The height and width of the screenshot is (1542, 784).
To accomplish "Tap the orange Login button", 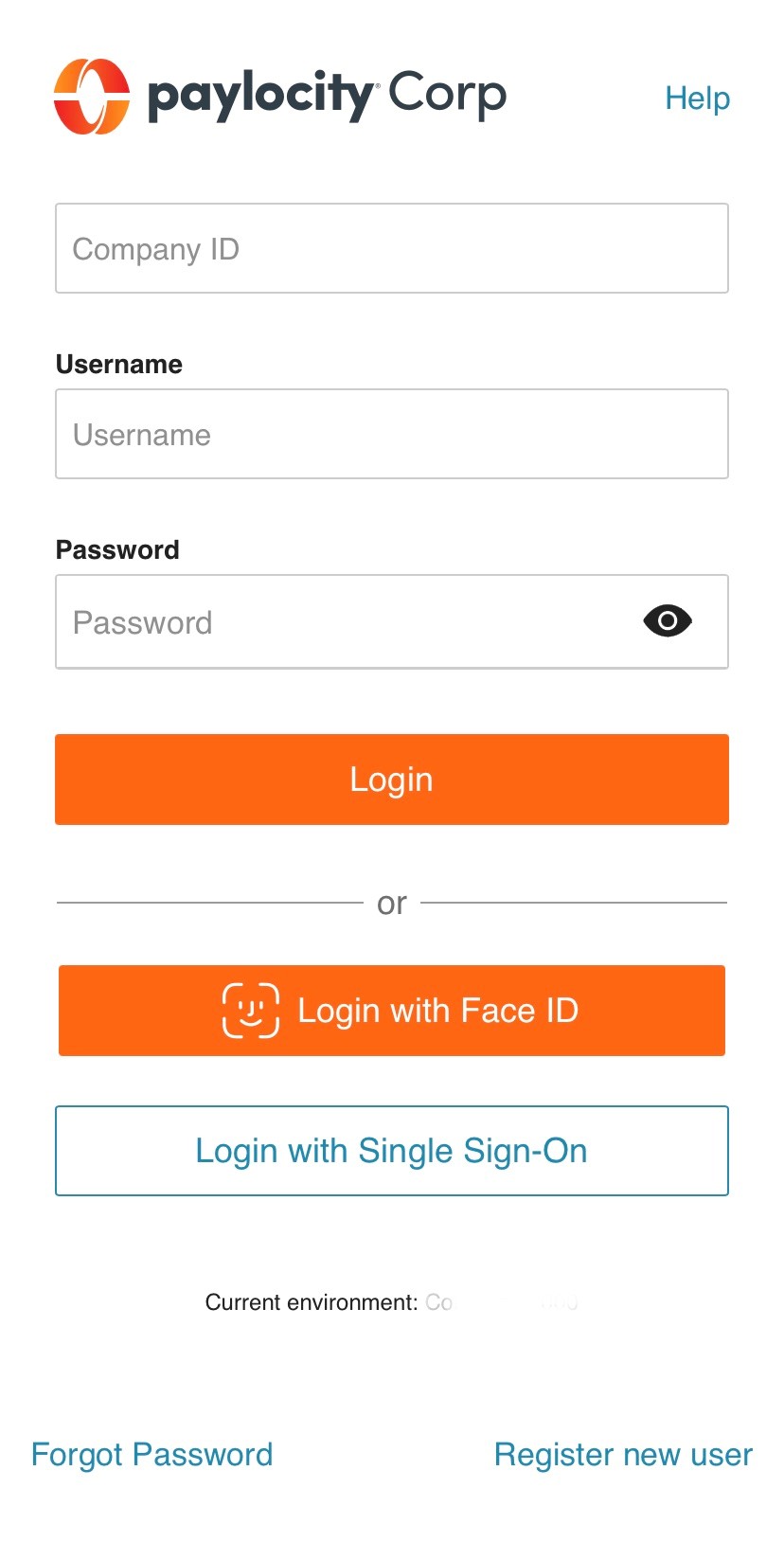I will [x=391, y=780].
